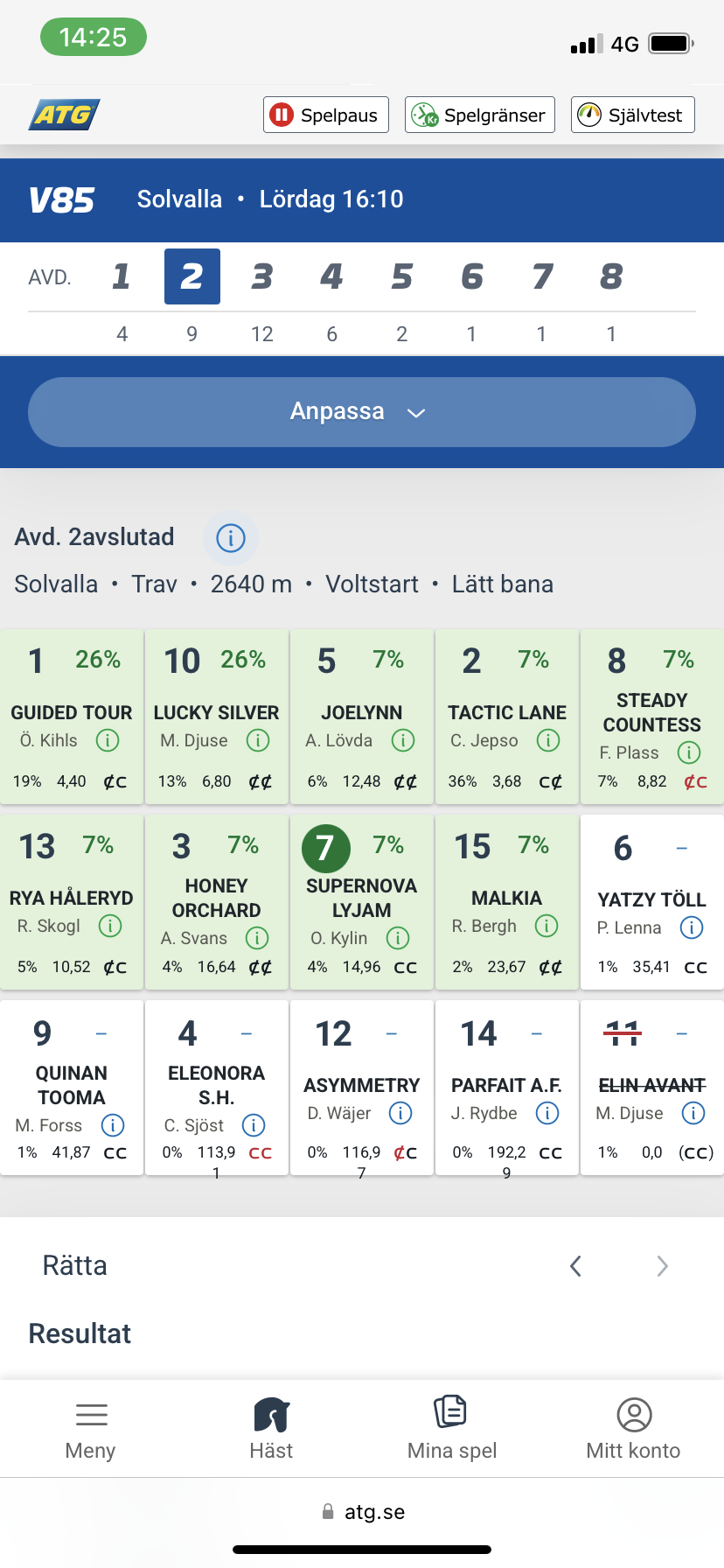
Task: Open info for Yatzy Töll
Action: coord(692,927)
